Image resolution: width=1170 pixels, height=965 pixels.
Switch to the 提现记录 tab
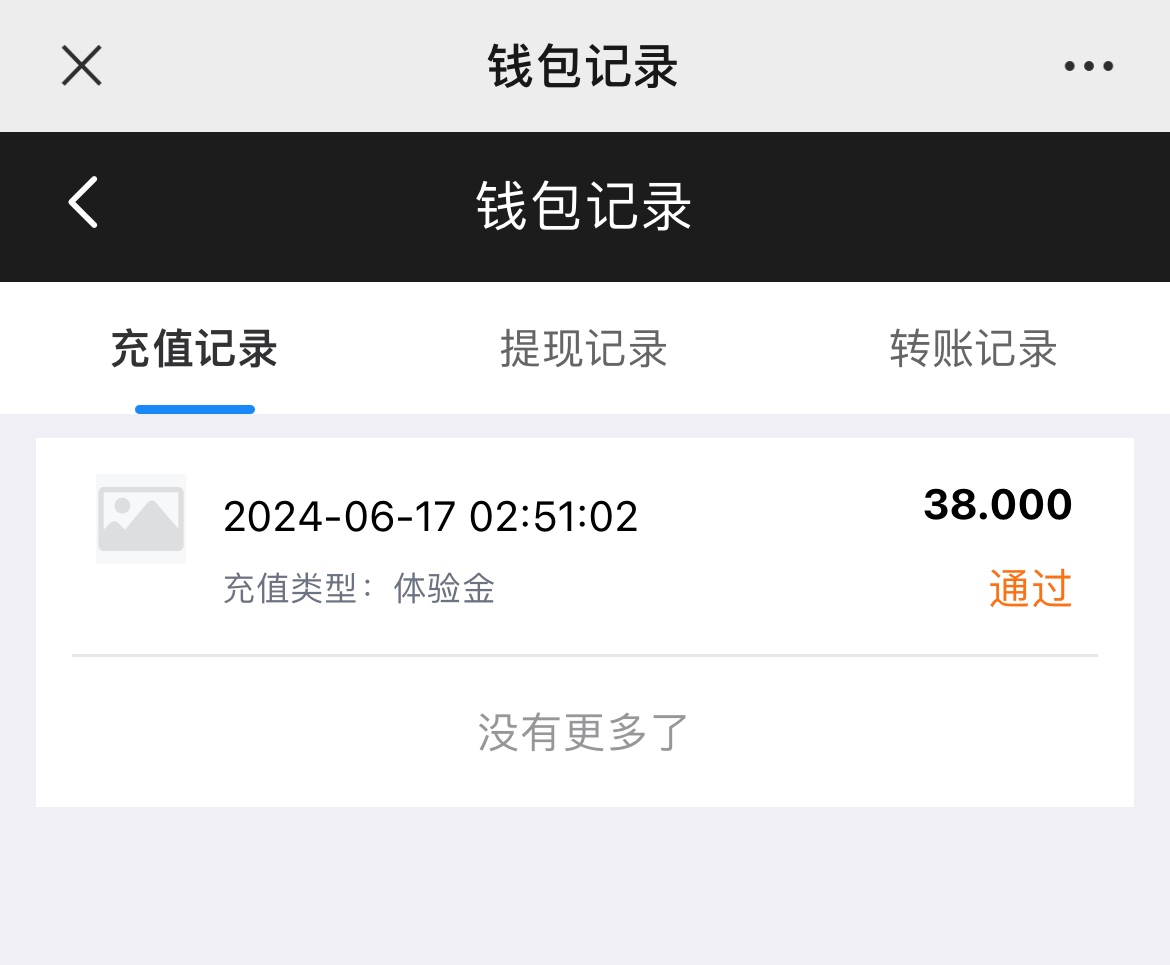pos(584,350)
